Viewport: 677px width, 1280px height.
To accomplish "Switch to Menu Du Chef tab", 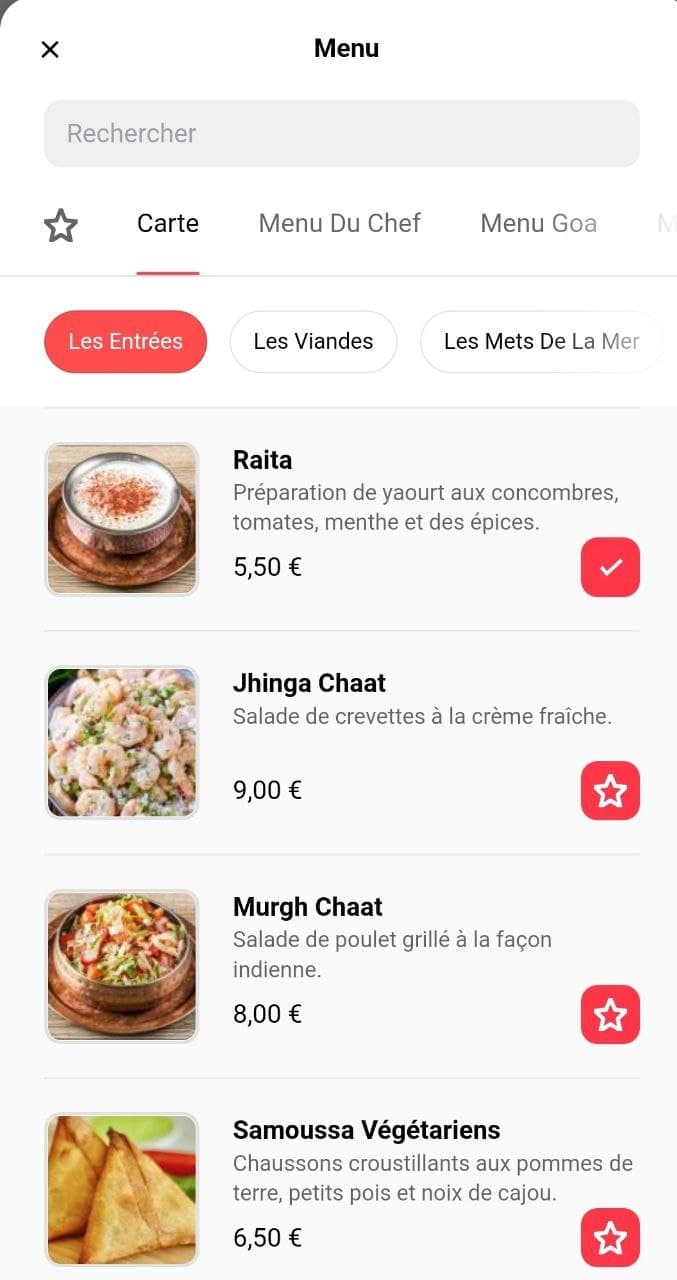I will (x=339, y=223).
